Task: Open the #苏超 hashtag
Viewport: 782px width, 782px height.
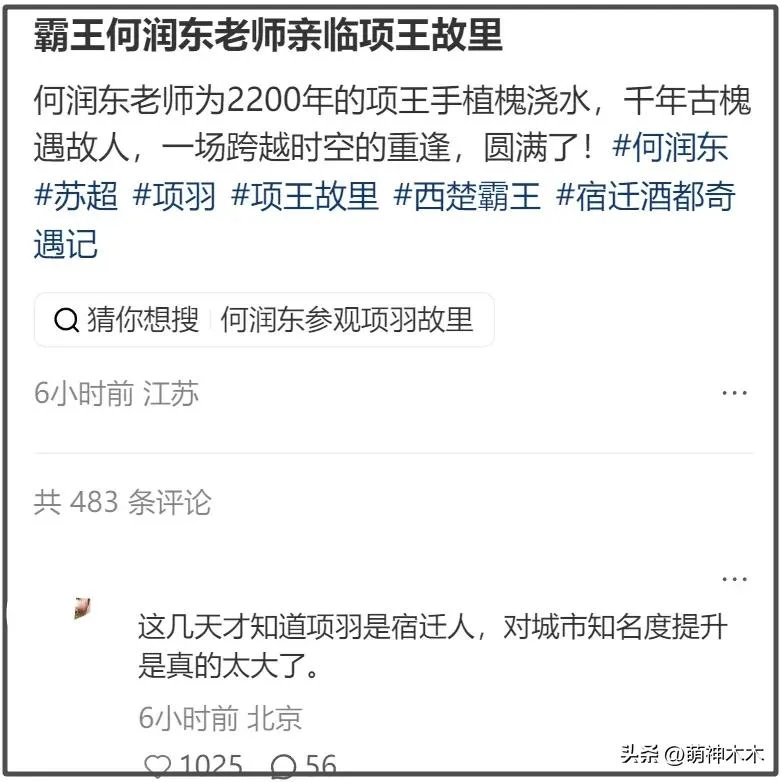Action: [x=75, y=196]
